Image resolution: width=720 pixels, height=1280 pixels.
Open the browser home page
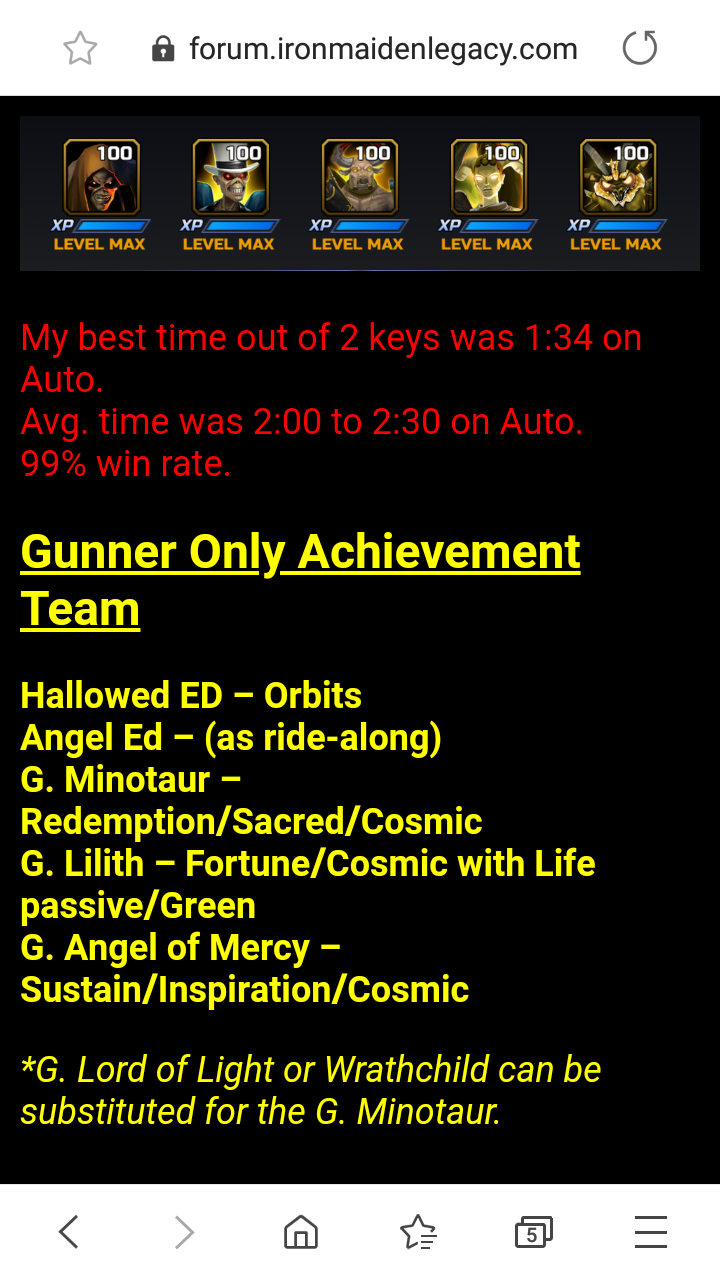[301, 1232]
